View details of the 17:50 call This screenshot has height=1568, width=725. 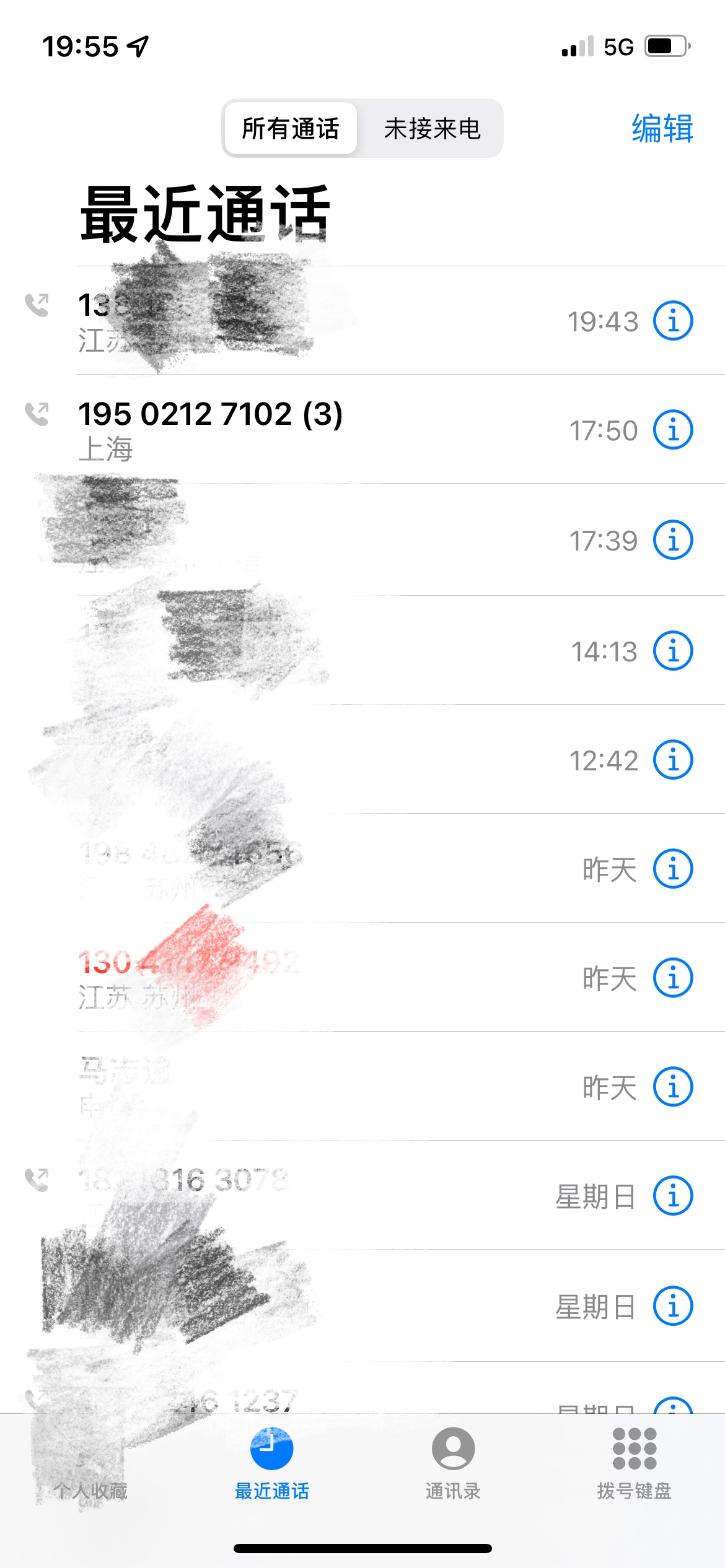click(673, 430)
